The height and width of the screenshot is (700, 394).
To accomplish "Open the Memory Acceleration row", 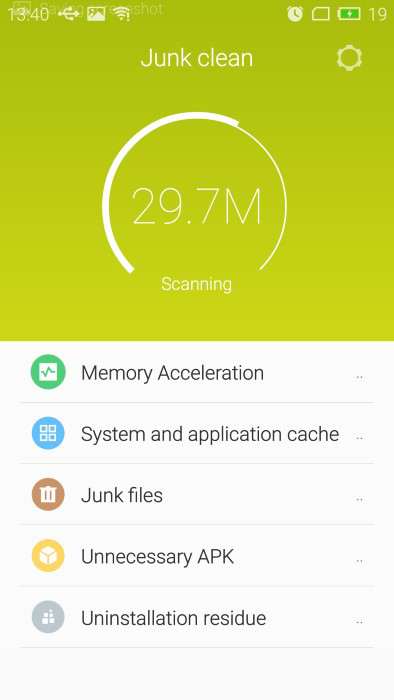I will pyautogui.click(x=197, y=372).
